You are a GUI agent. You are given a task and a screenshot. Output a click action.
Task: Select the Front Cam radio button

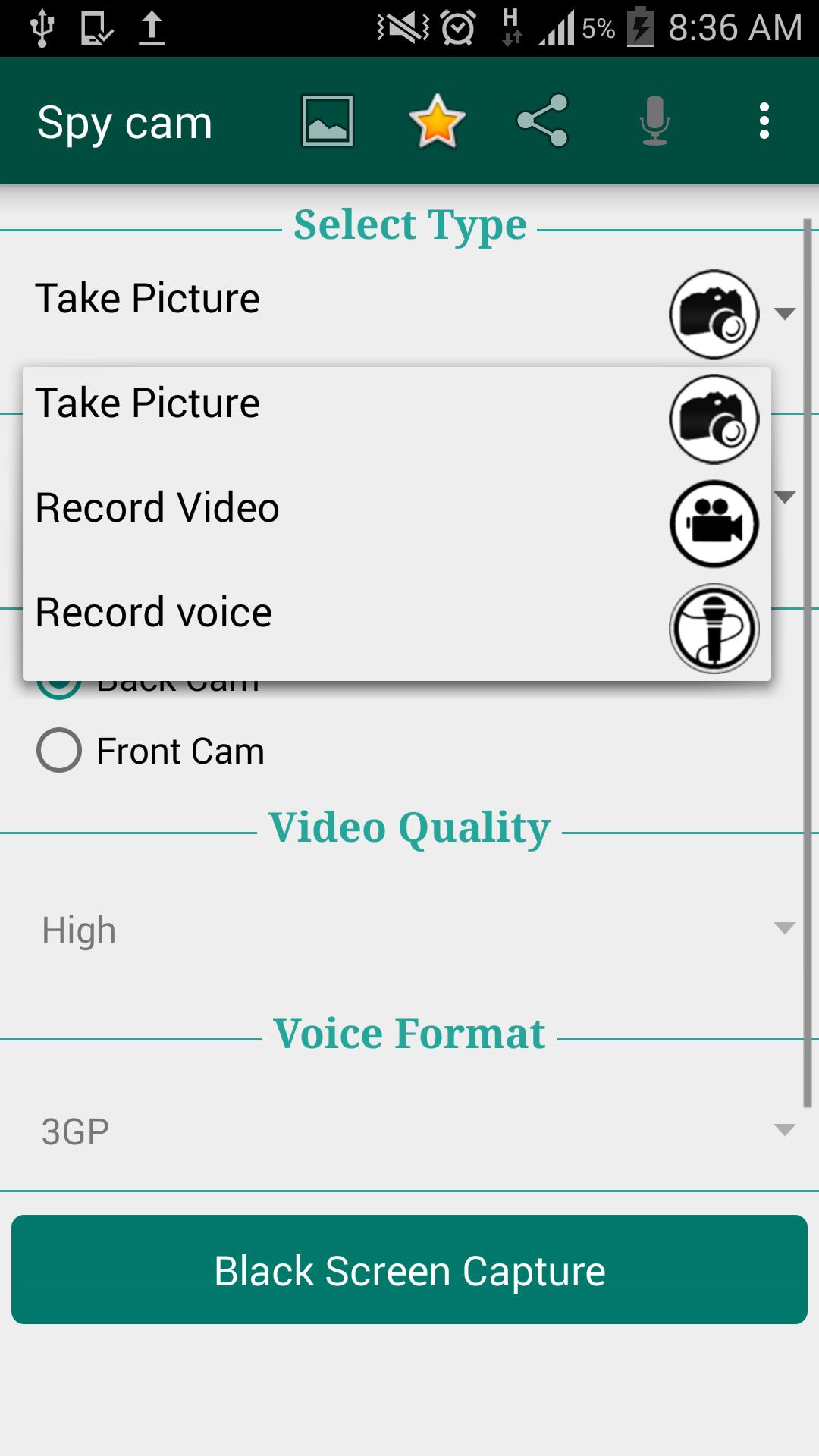click(58, 752)
